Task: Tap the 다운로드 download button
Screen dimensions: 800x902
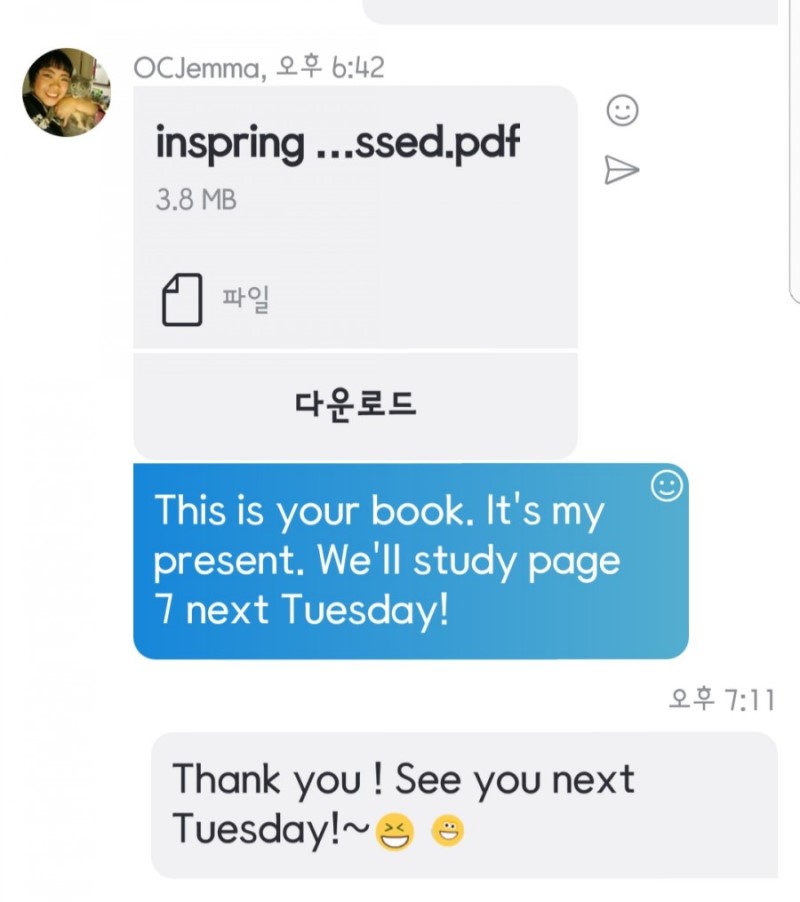Action: [x=355, y=404]
